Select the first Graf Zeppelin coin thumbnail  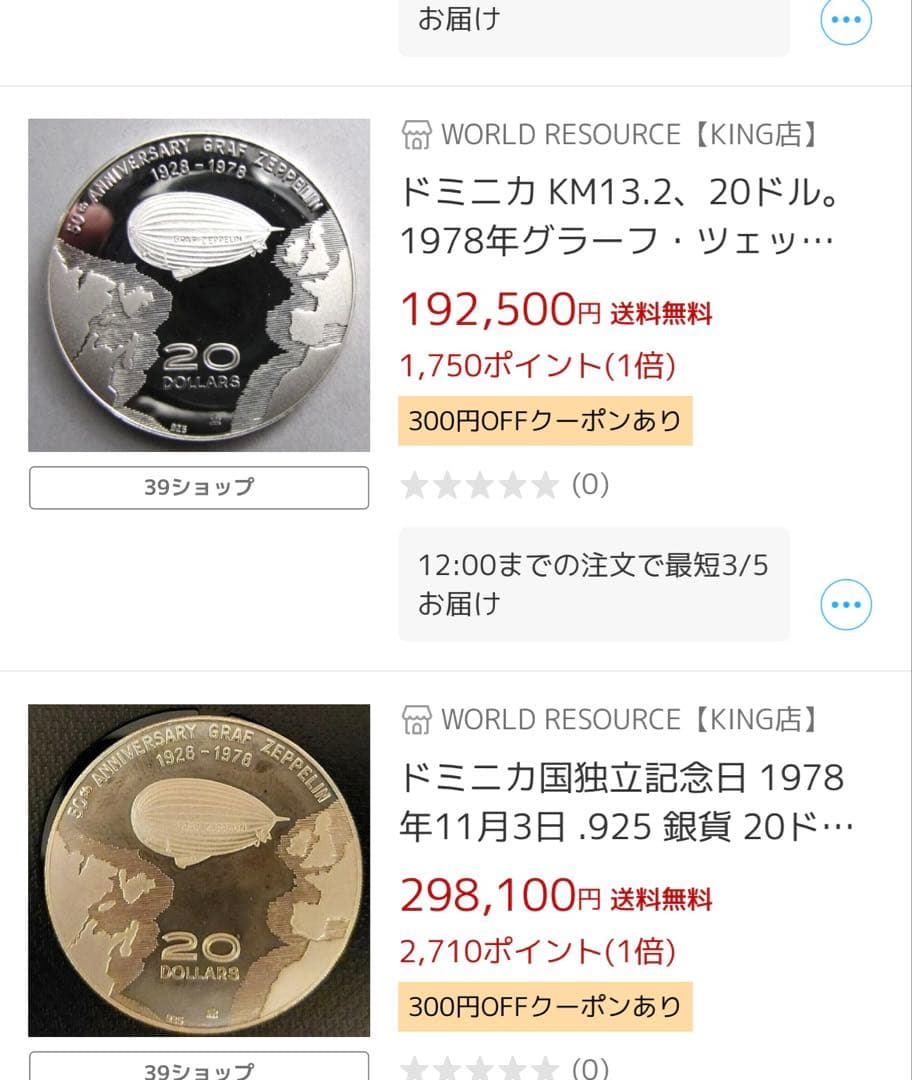pos(199,287)
